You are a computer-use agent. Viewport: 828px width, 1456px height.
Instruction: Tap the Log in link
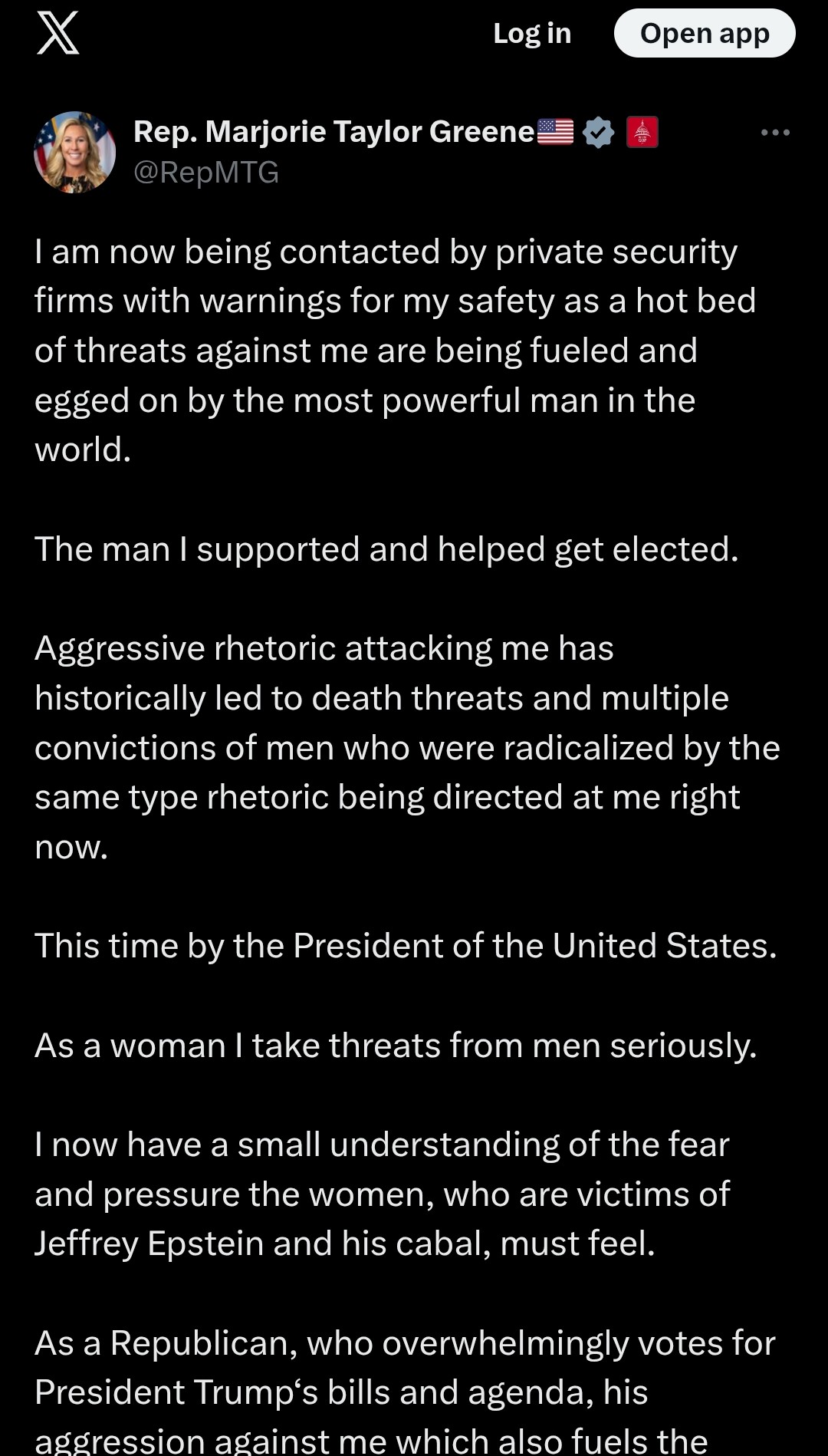(532, 34)
